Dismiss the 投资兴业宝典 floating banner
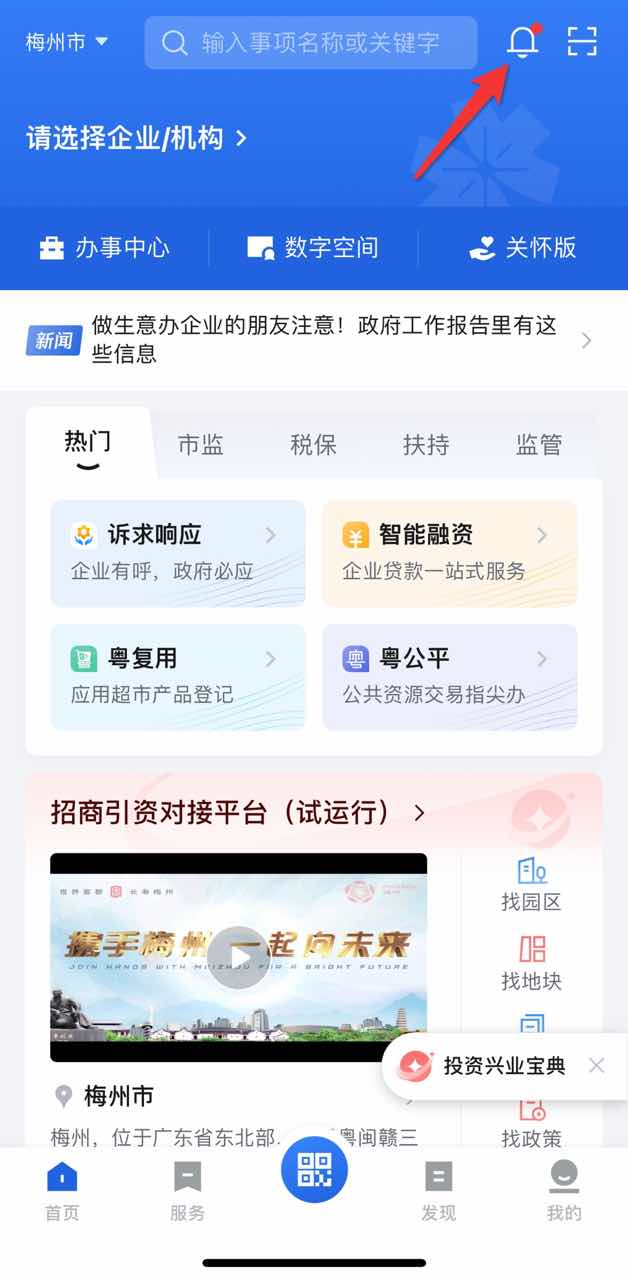The image size is (628, 1280). [597, 1065]
